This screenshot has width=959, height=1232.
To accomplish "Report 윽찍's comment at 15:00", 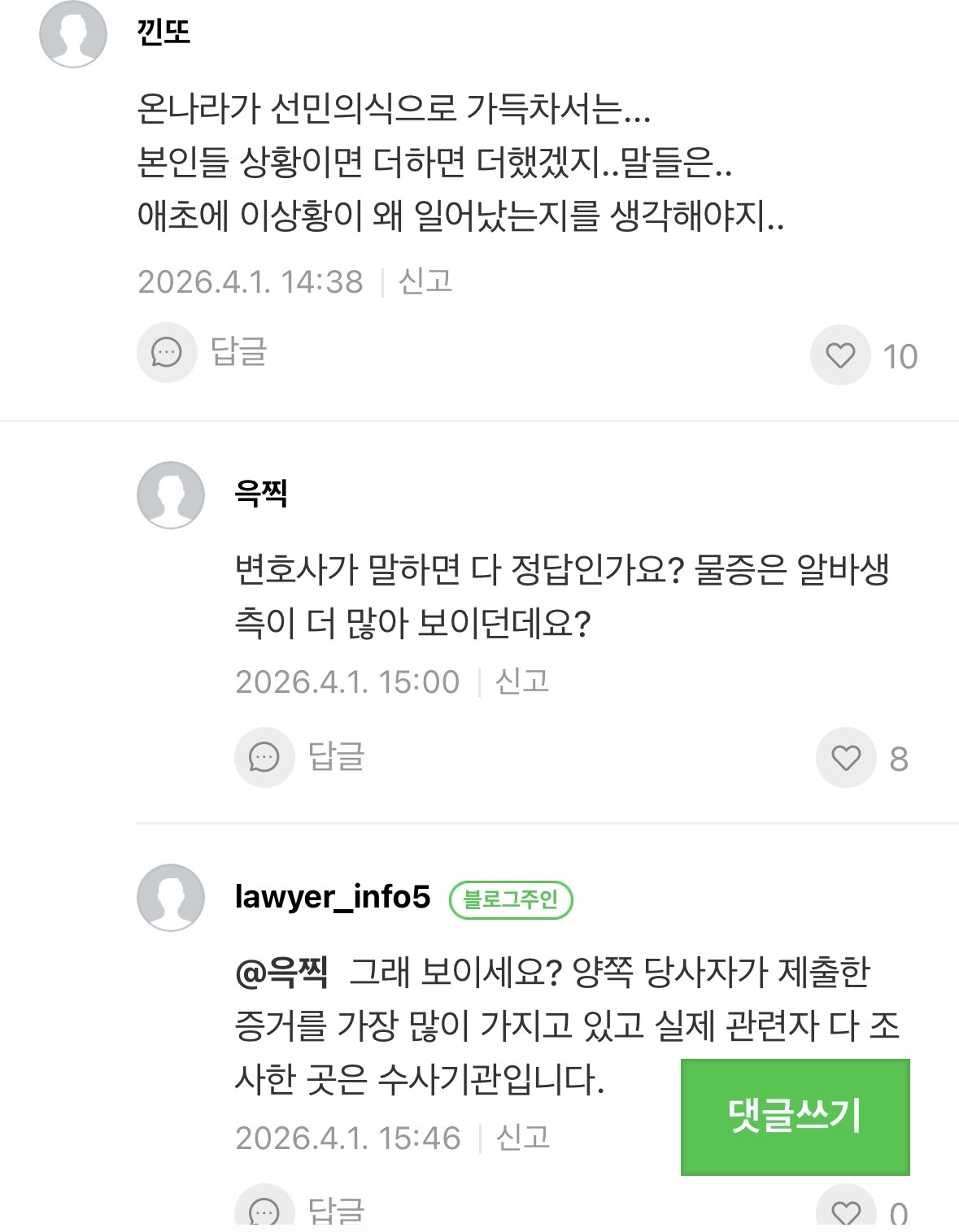I will pos(522,681).
